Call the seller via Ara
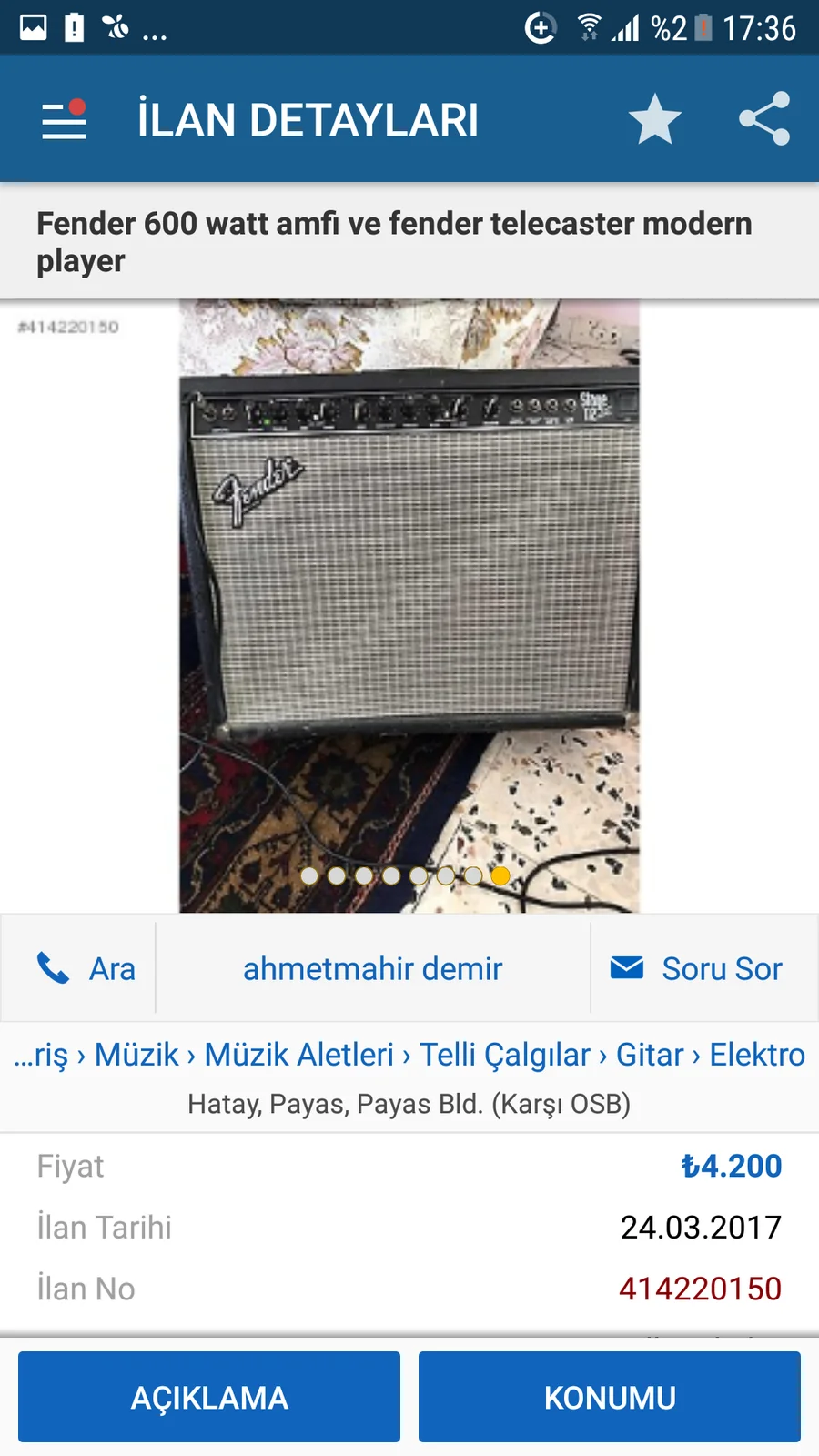819x1456 pixels. point(86,968)
